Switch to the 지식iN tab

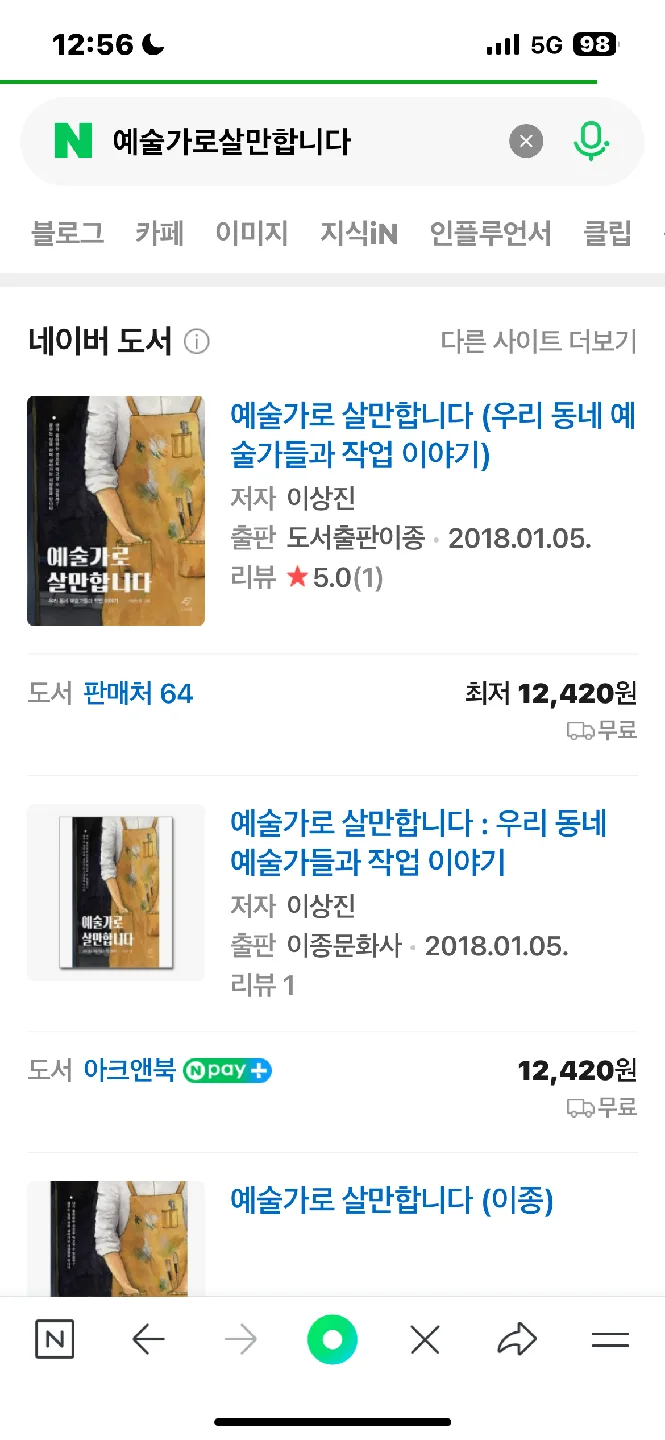pos(359,234)
